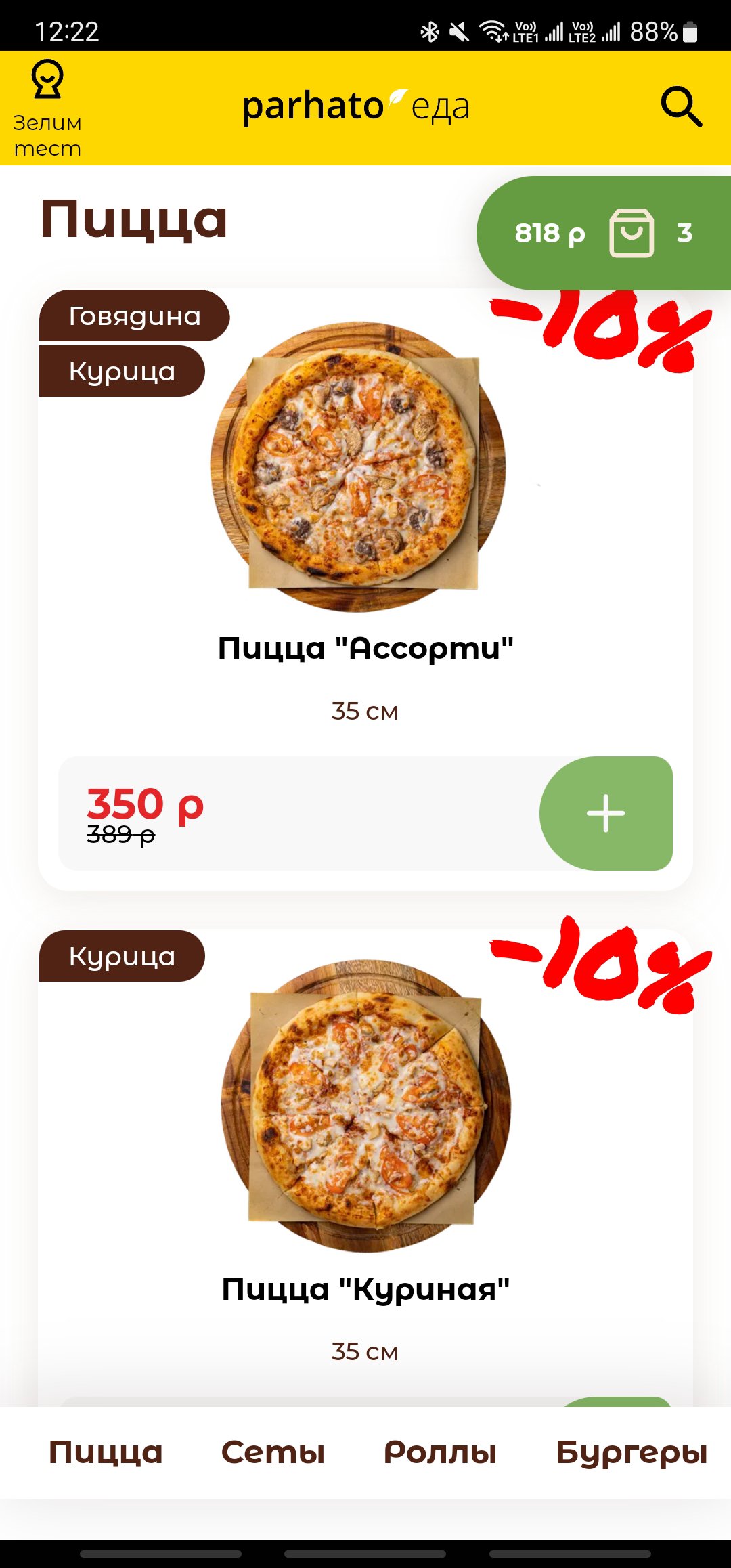Open the location selector Зелим месm
This screenshot has width=731, height=1568.
point(47,108)
